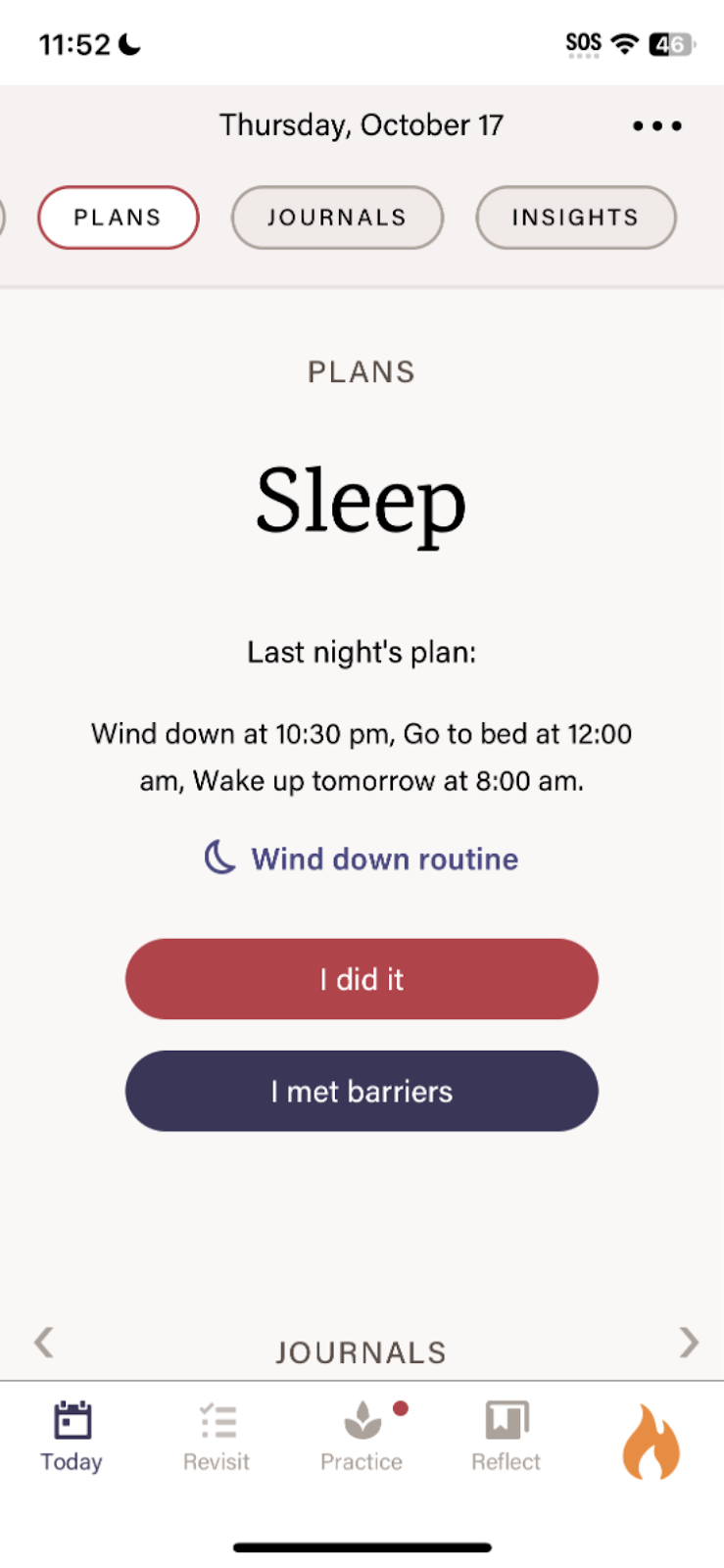Switch to the Revisit tab
The width and height of the screenshot is (724, 1568).
217,1436
